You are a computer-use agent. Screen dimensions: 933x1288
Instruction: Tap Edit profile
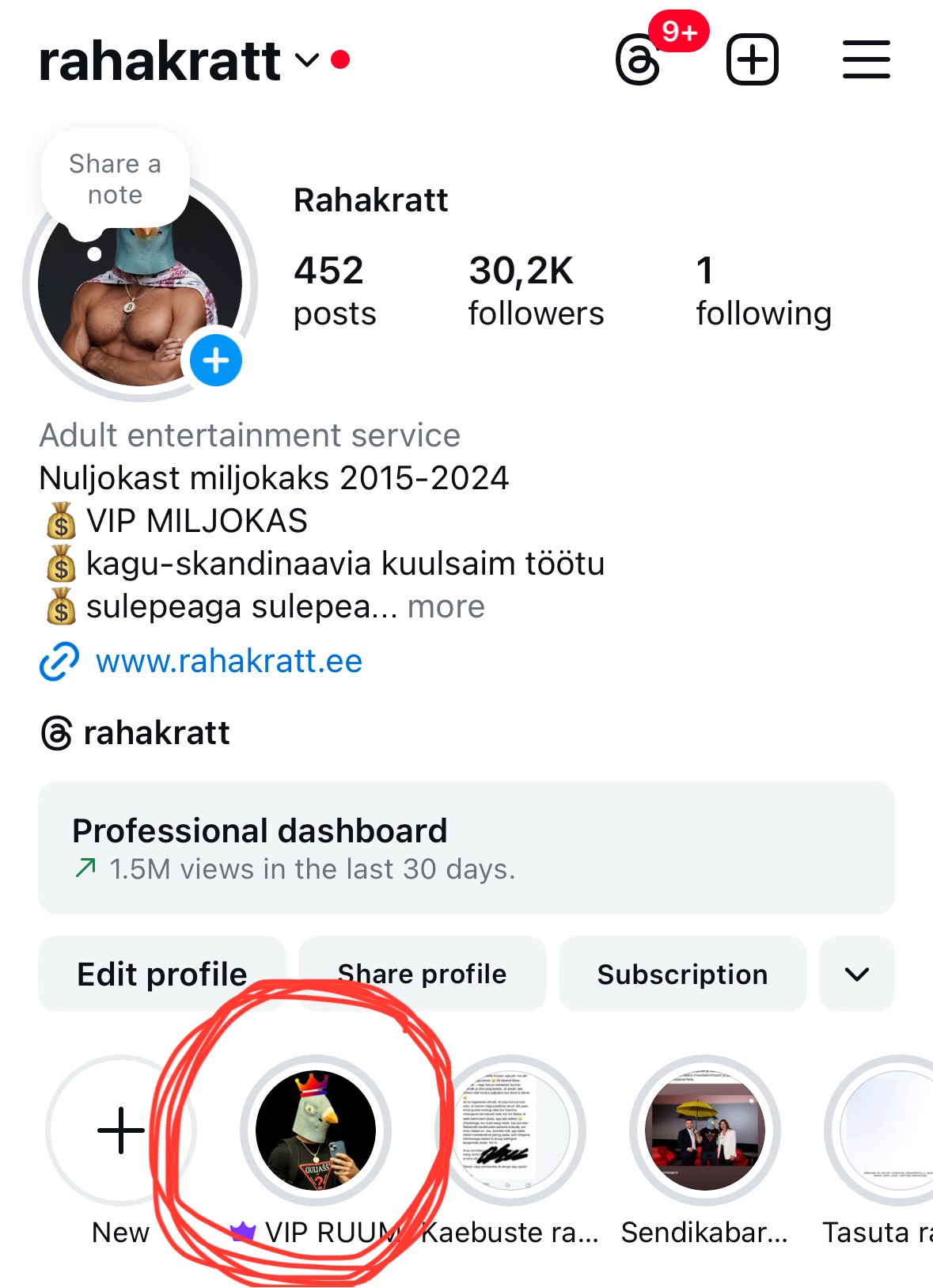pyautogui.click(x=161, y=974)
